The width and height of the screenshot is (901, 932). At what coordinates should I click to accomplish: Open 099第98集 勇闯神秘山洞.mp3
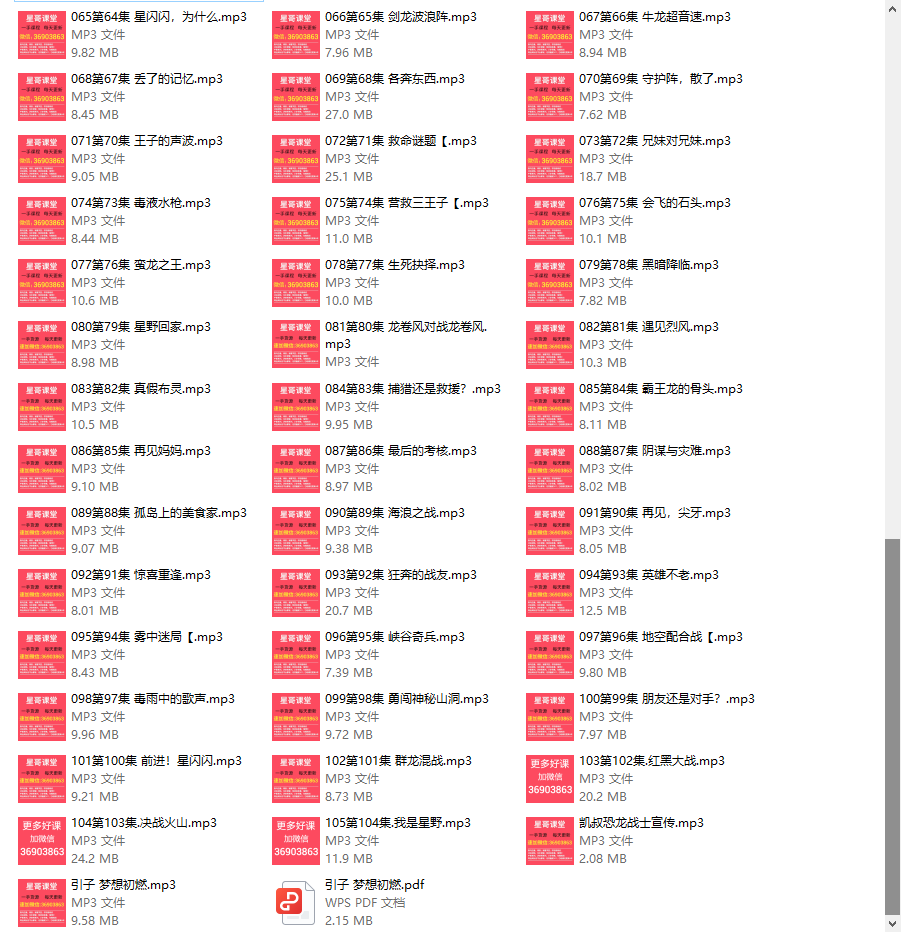406,699
